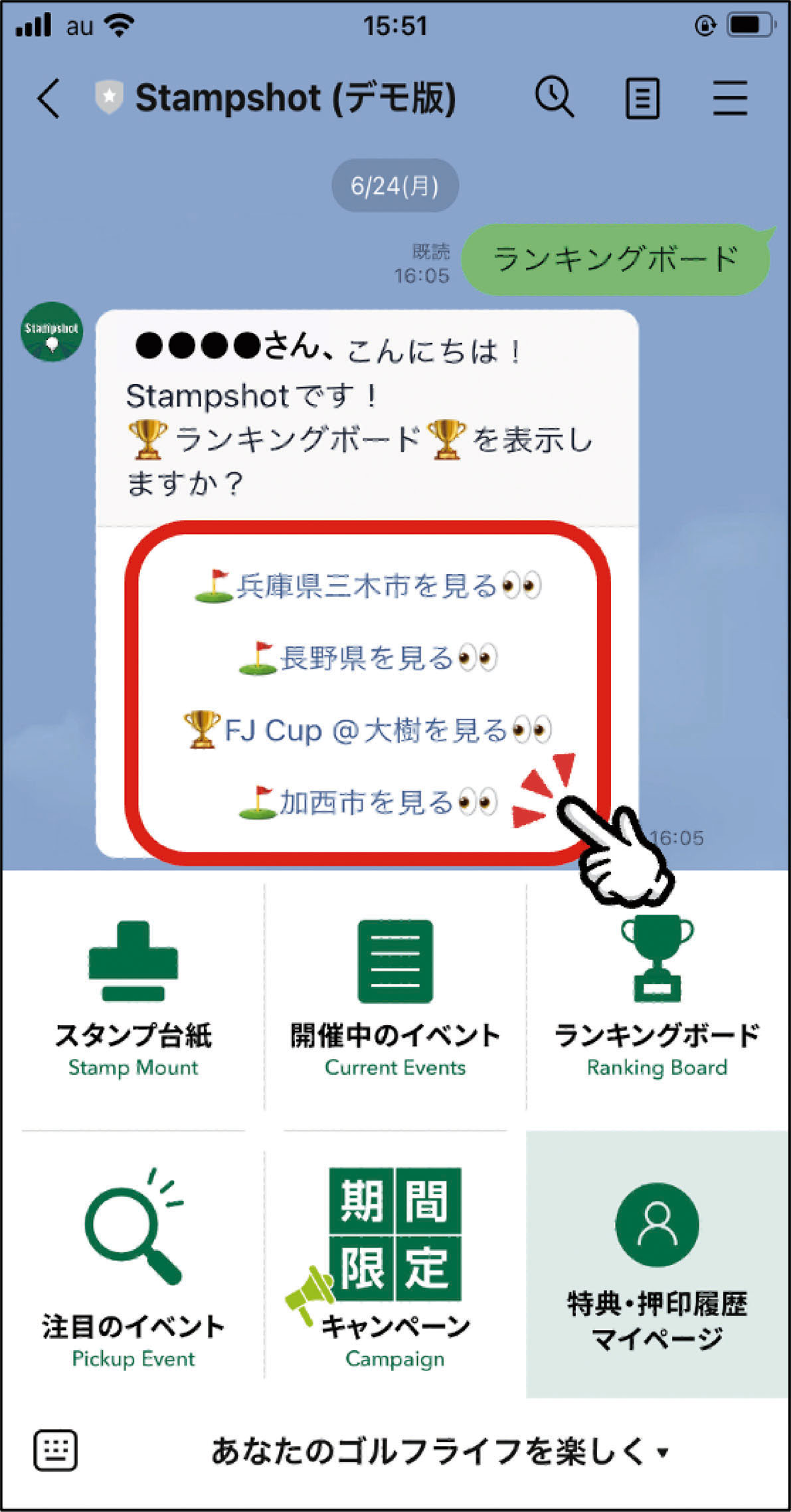Switch to the keyboard input

(55, 1450)
